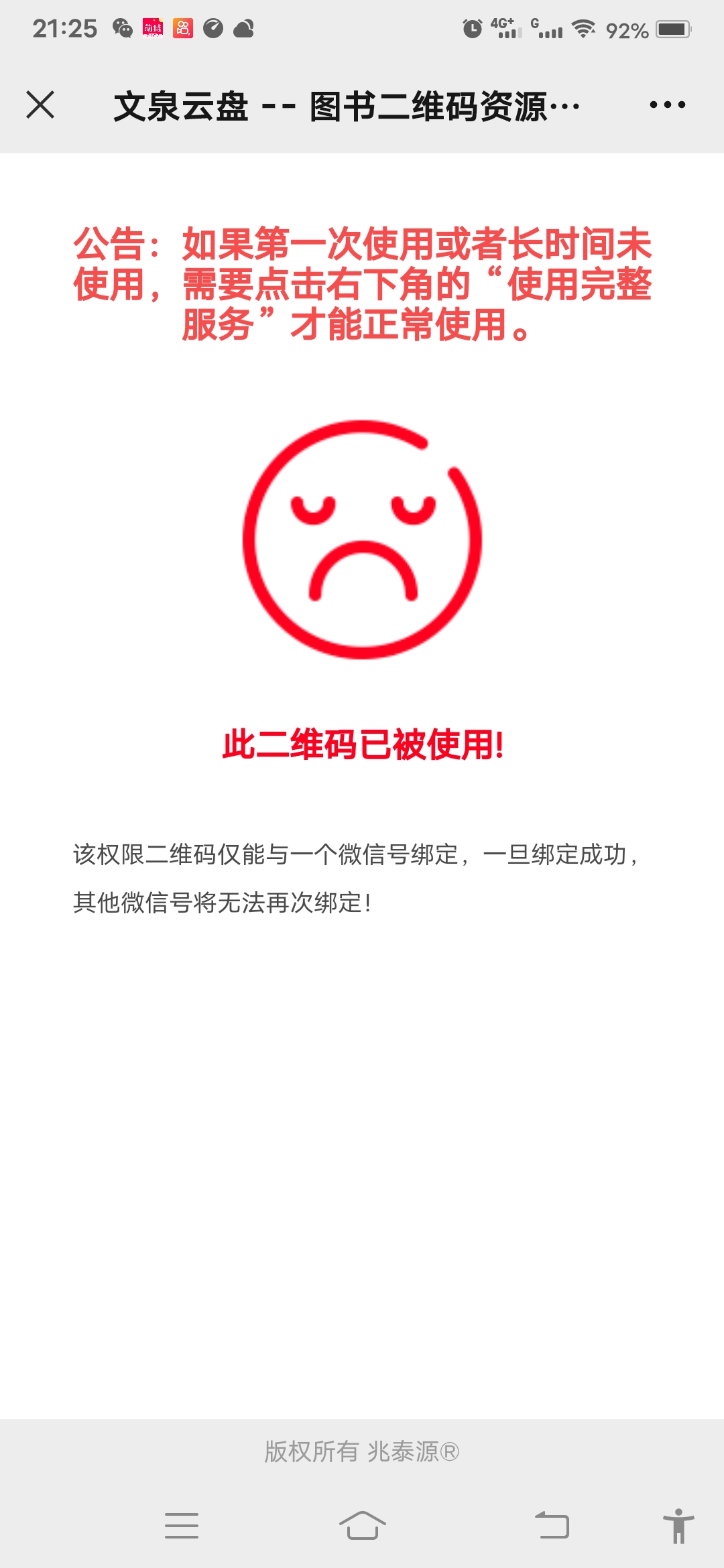Close the 文泉云盘 web page
Screen dimensions: 724x1568
point(40,105)
